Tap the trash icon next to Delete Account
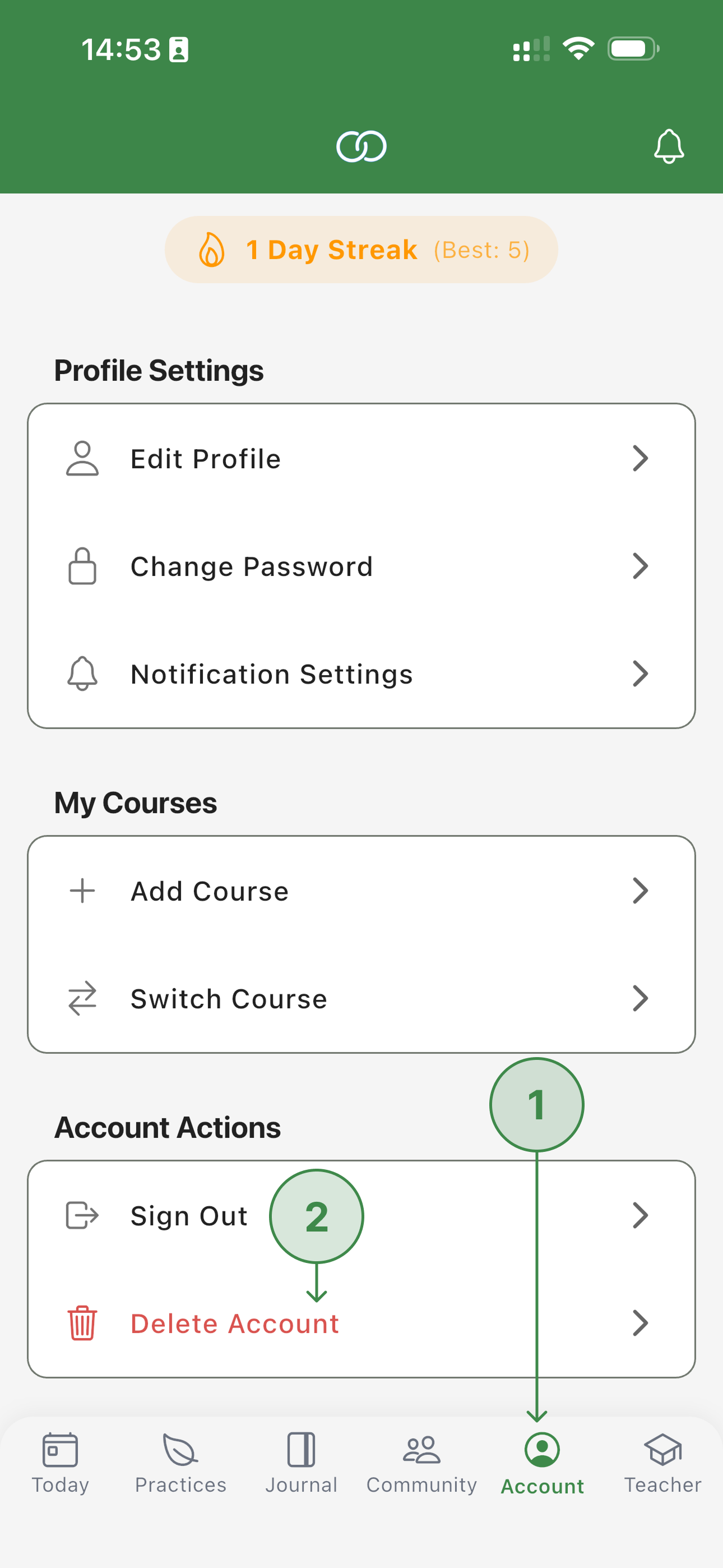 [82, 1323]
